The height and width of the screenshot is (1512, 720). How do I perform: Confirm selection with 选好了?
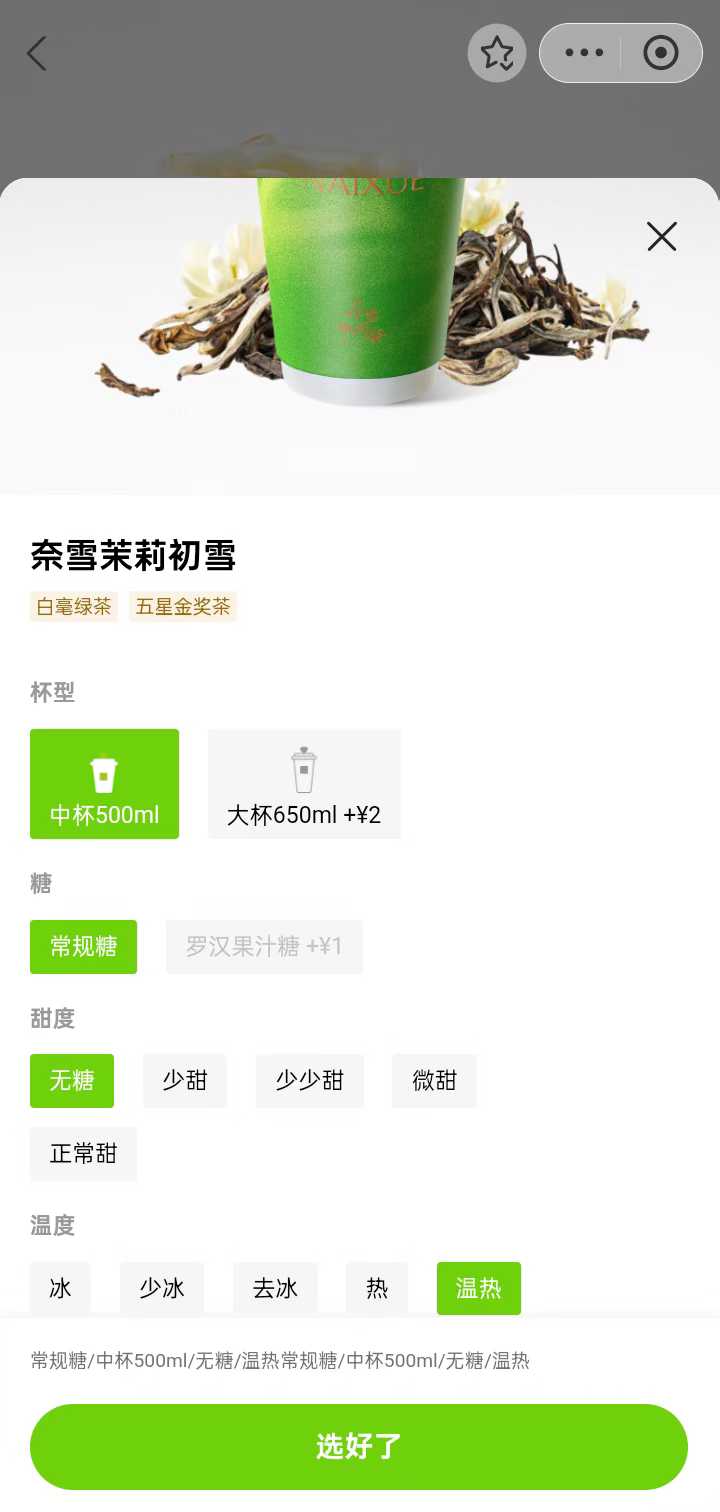tap(359, 1446)
